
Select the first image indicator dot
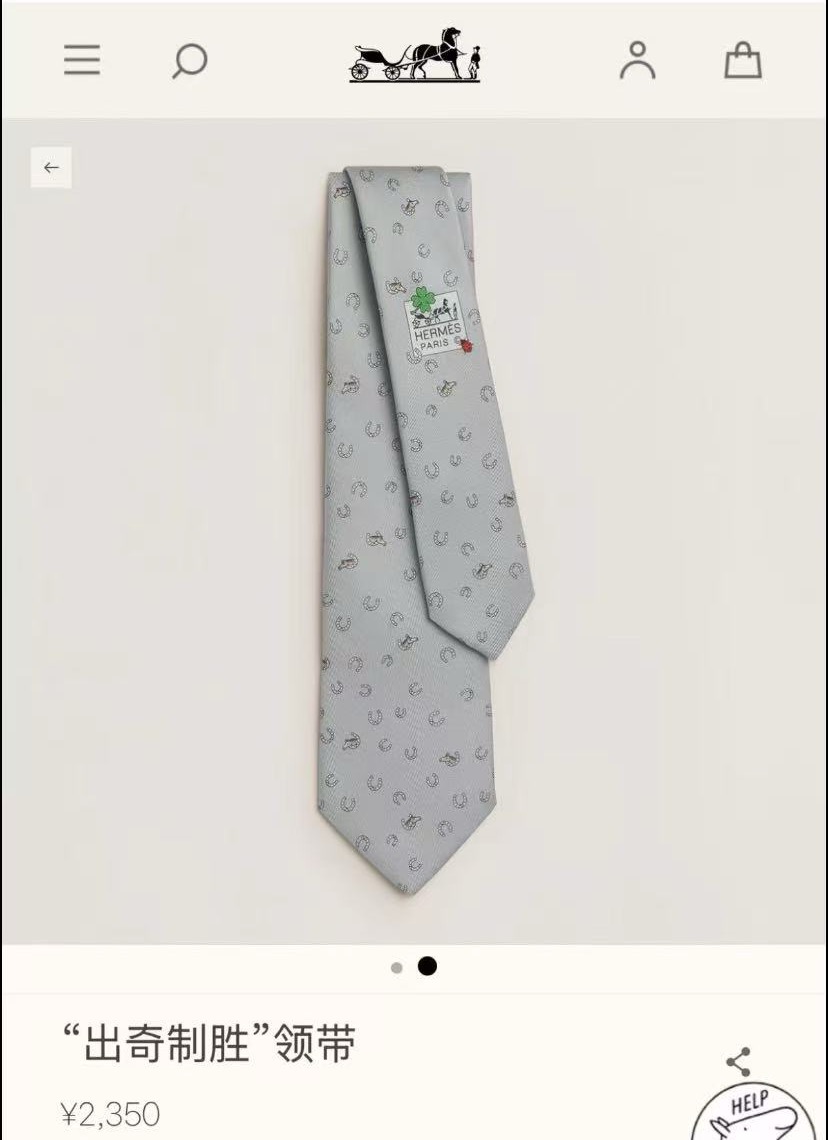[397, 967]
